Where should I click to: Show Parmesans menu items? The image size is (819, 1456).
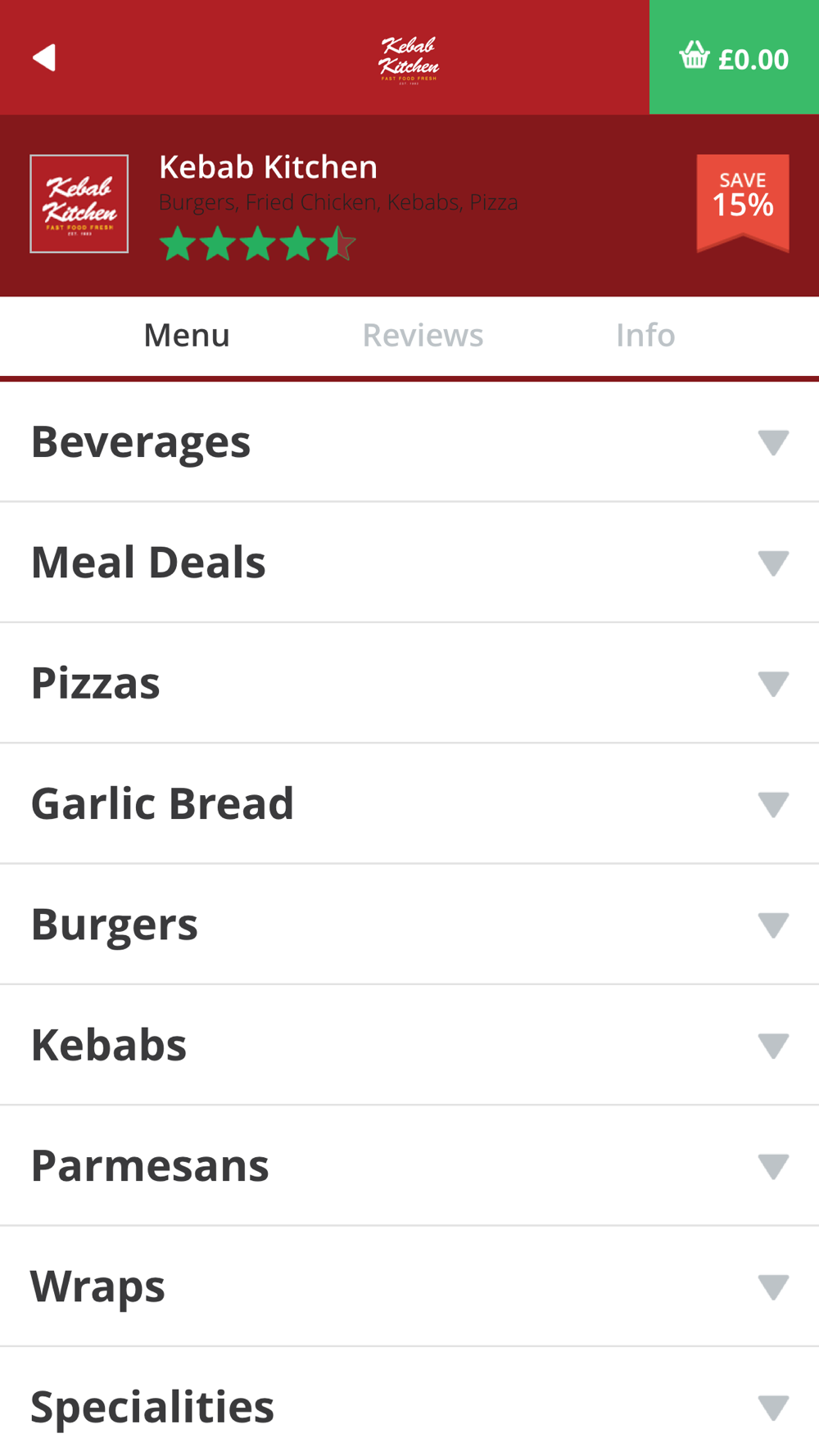point(409,1165)
